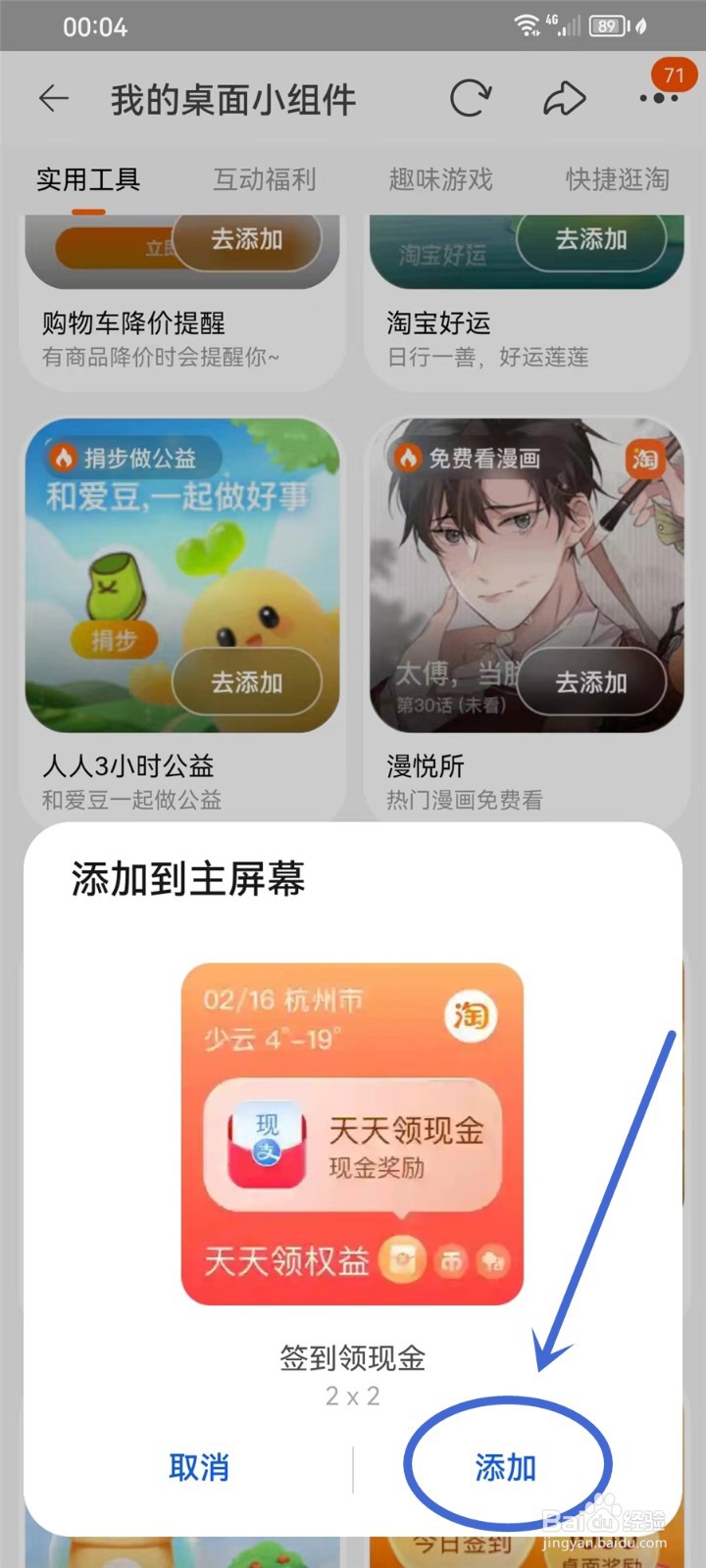Tap 添加 to add the widget
The image size is (706, 1568).
[505, 1468]
